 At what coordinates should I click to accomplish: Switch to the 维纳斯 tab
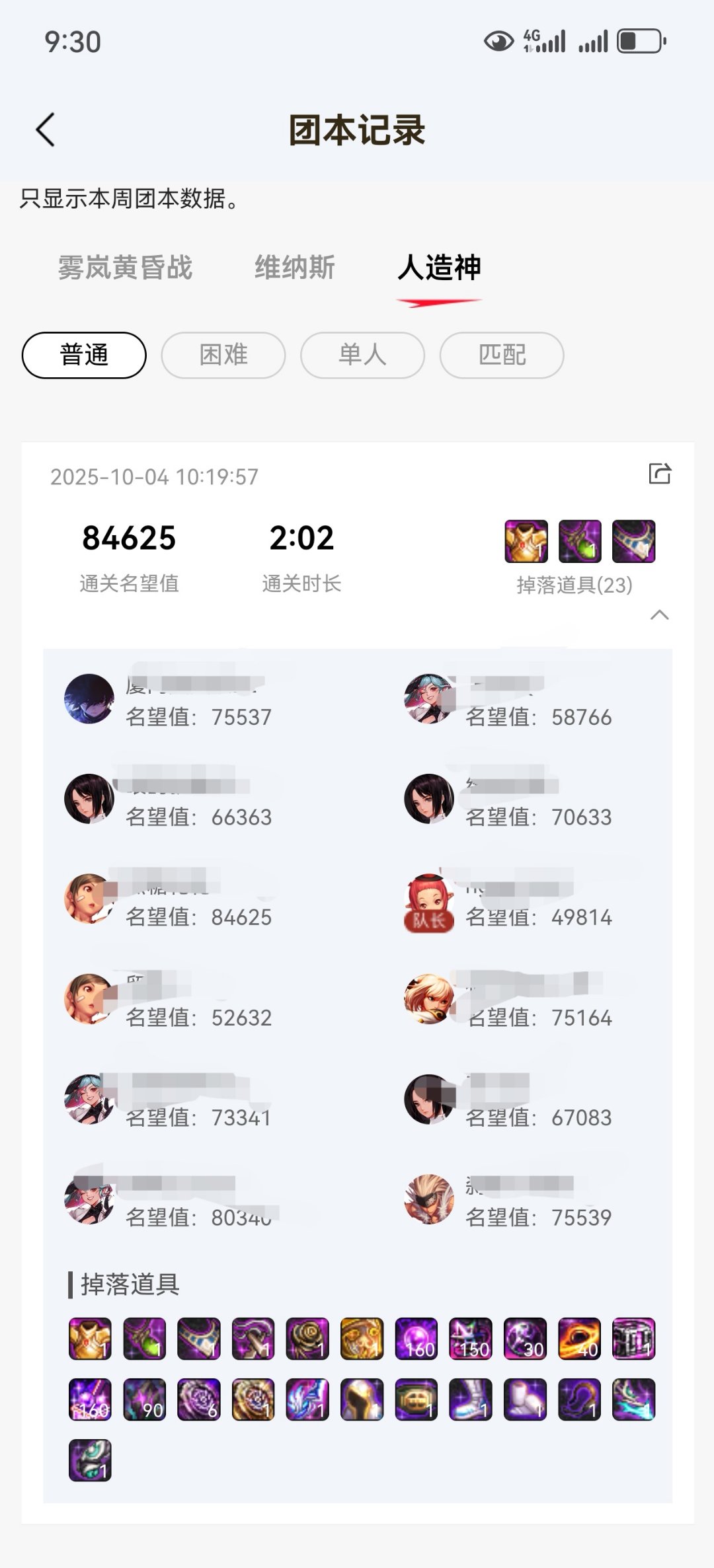295,268
